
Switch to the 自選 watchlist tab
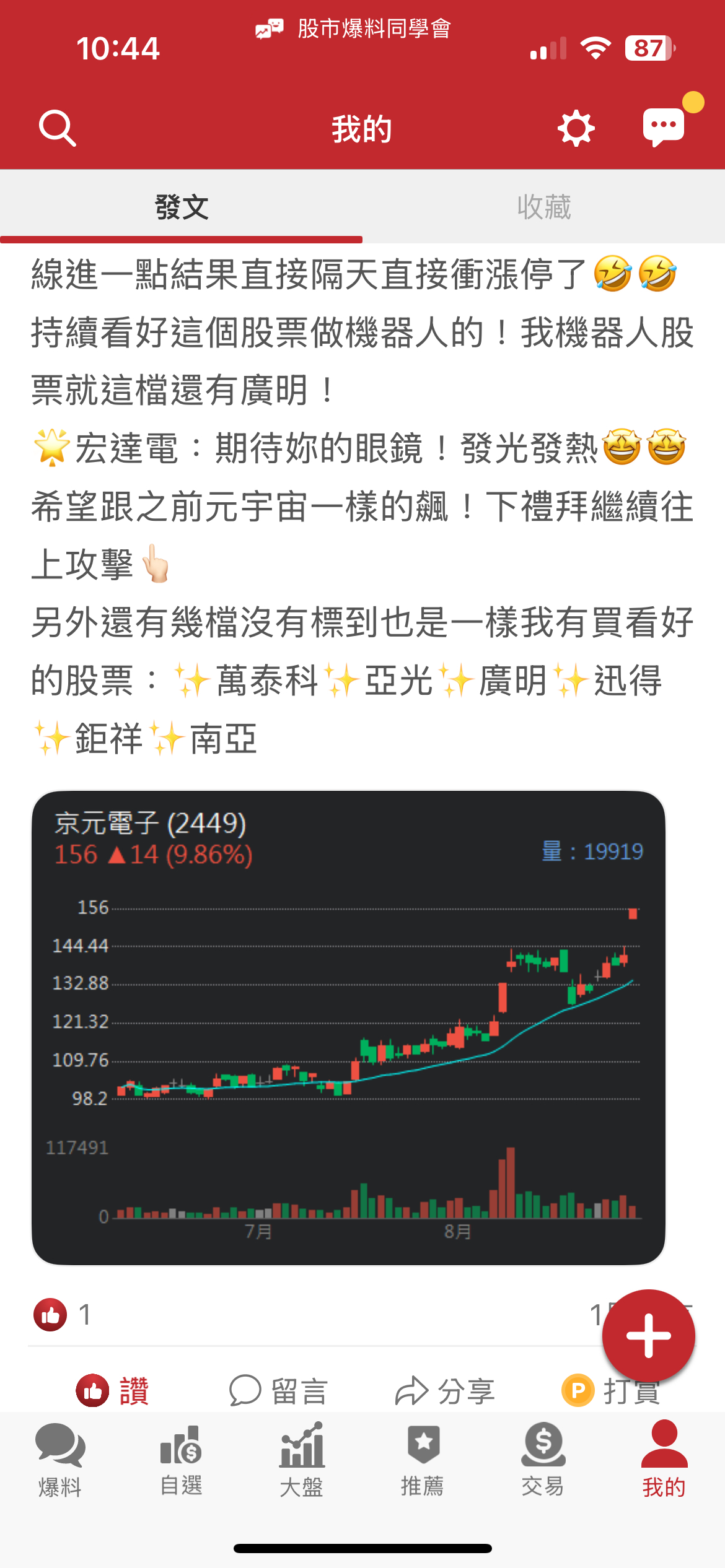point(181,1460)
